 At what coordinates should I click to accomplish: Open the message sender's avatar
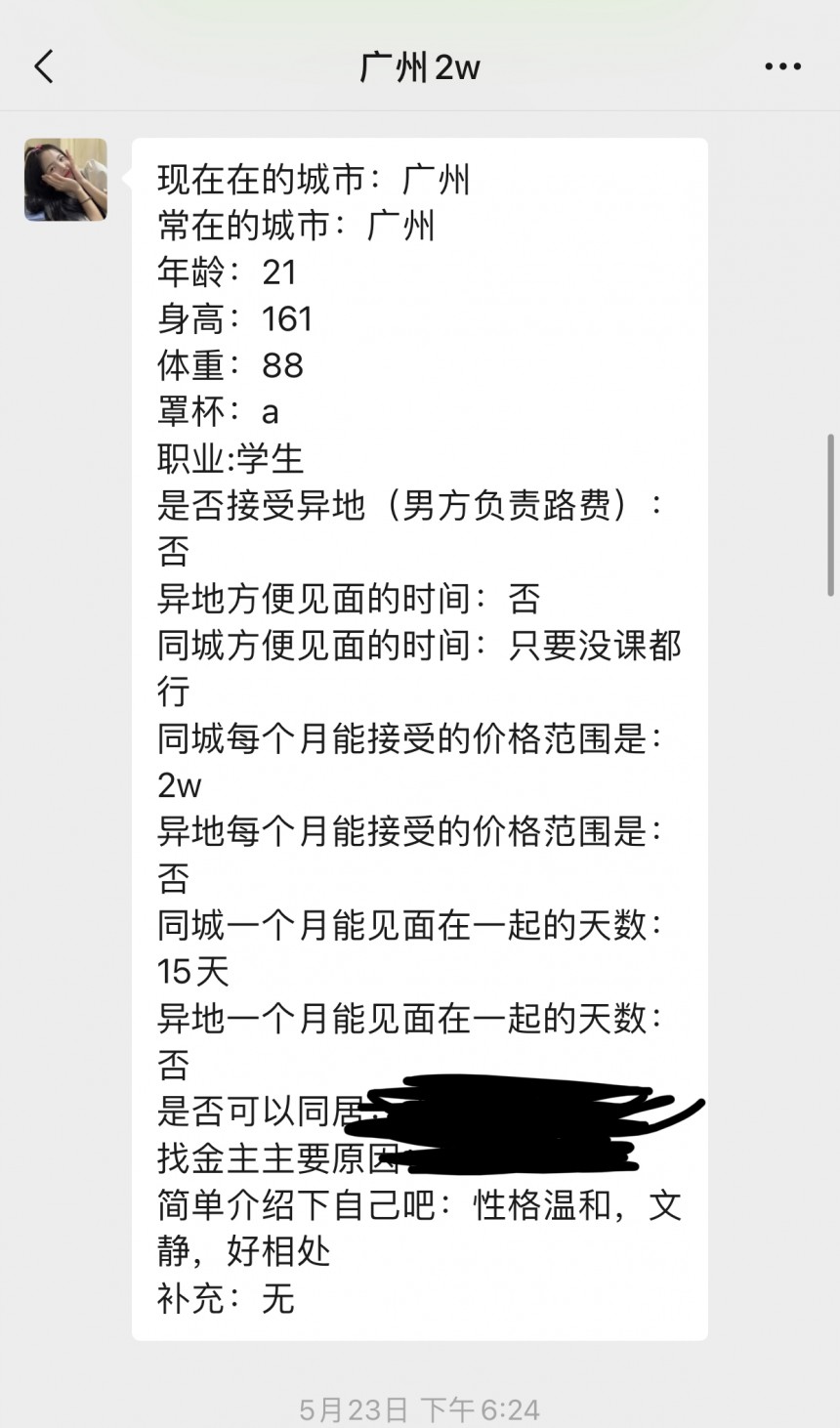[65, 180]
